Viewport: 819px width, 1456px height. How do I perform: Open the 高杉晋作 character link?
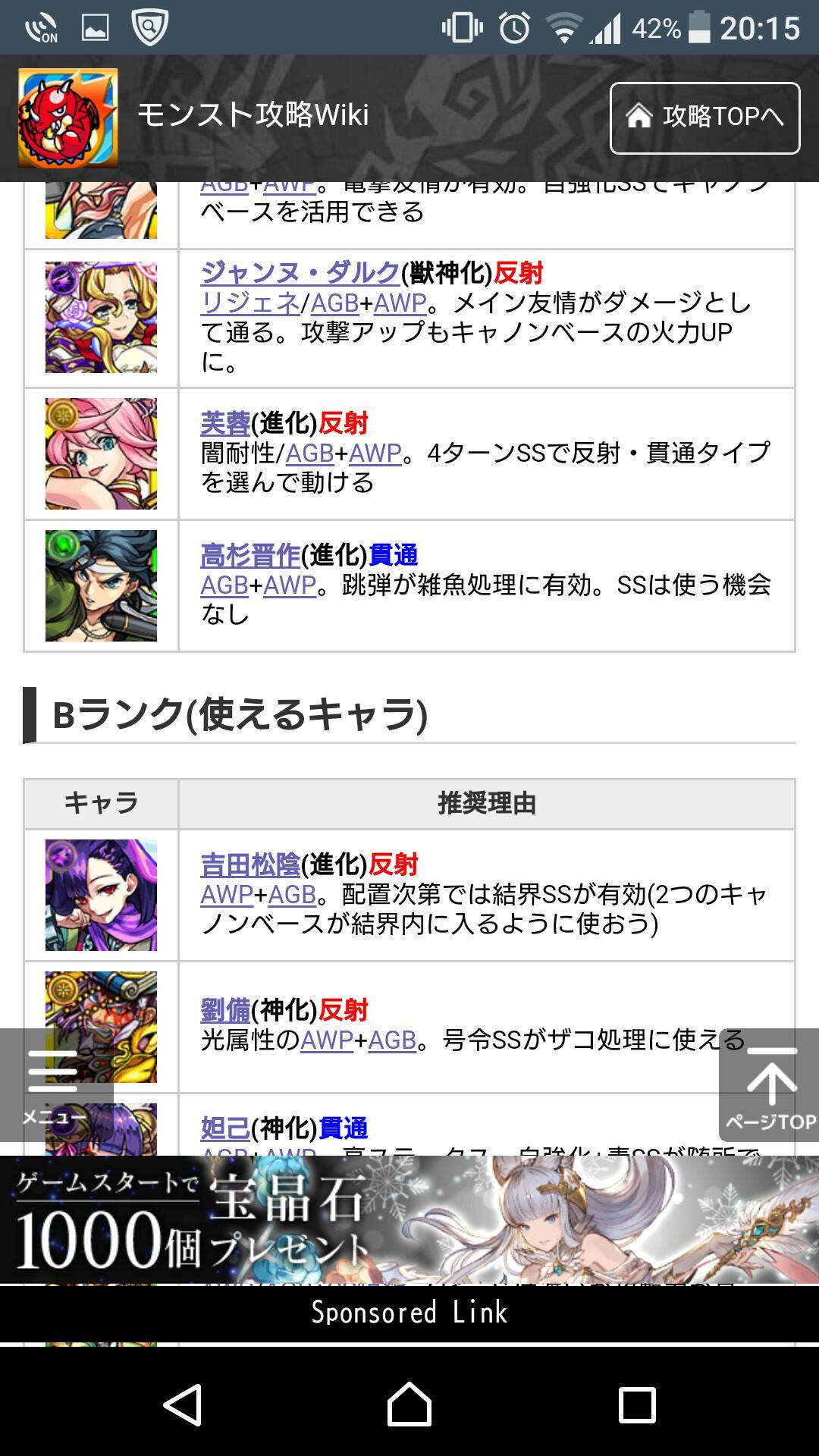coord(250,555)
